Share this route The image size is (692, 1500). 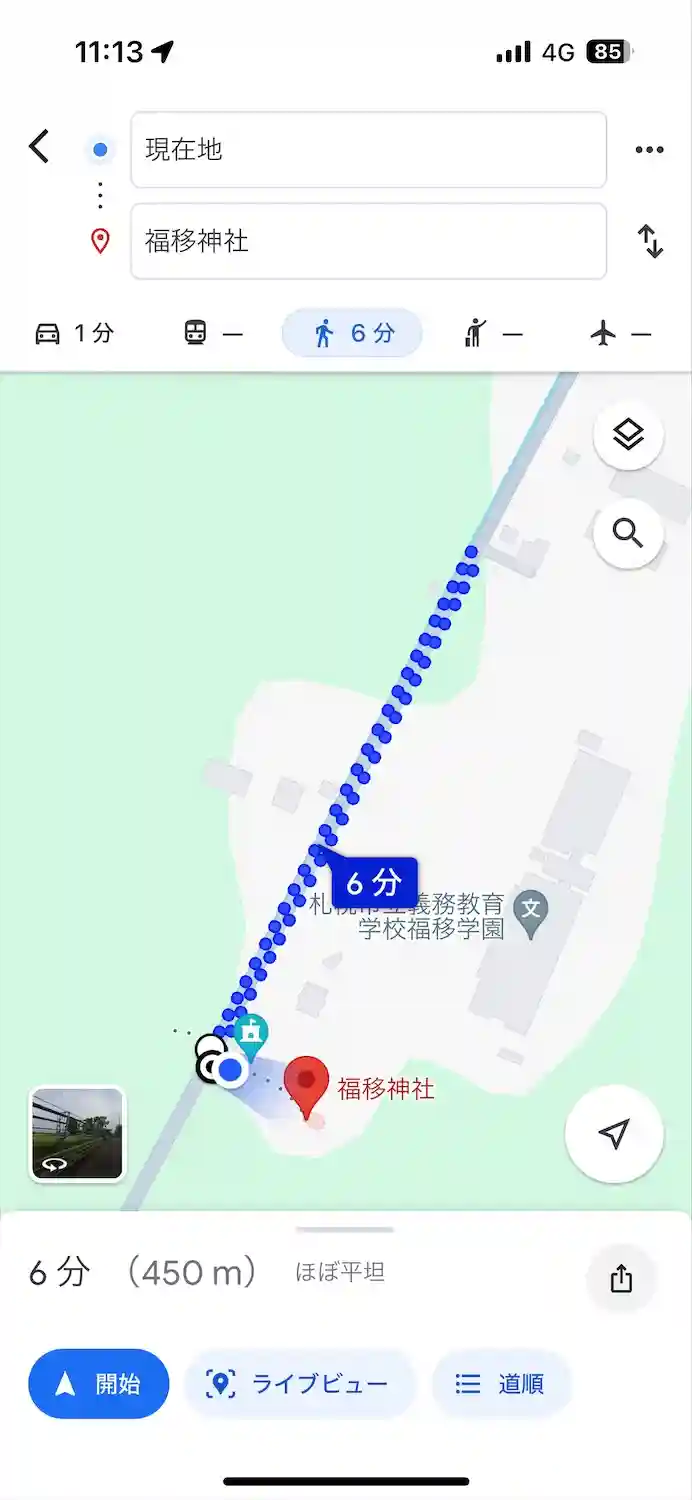pos(621,1278)
